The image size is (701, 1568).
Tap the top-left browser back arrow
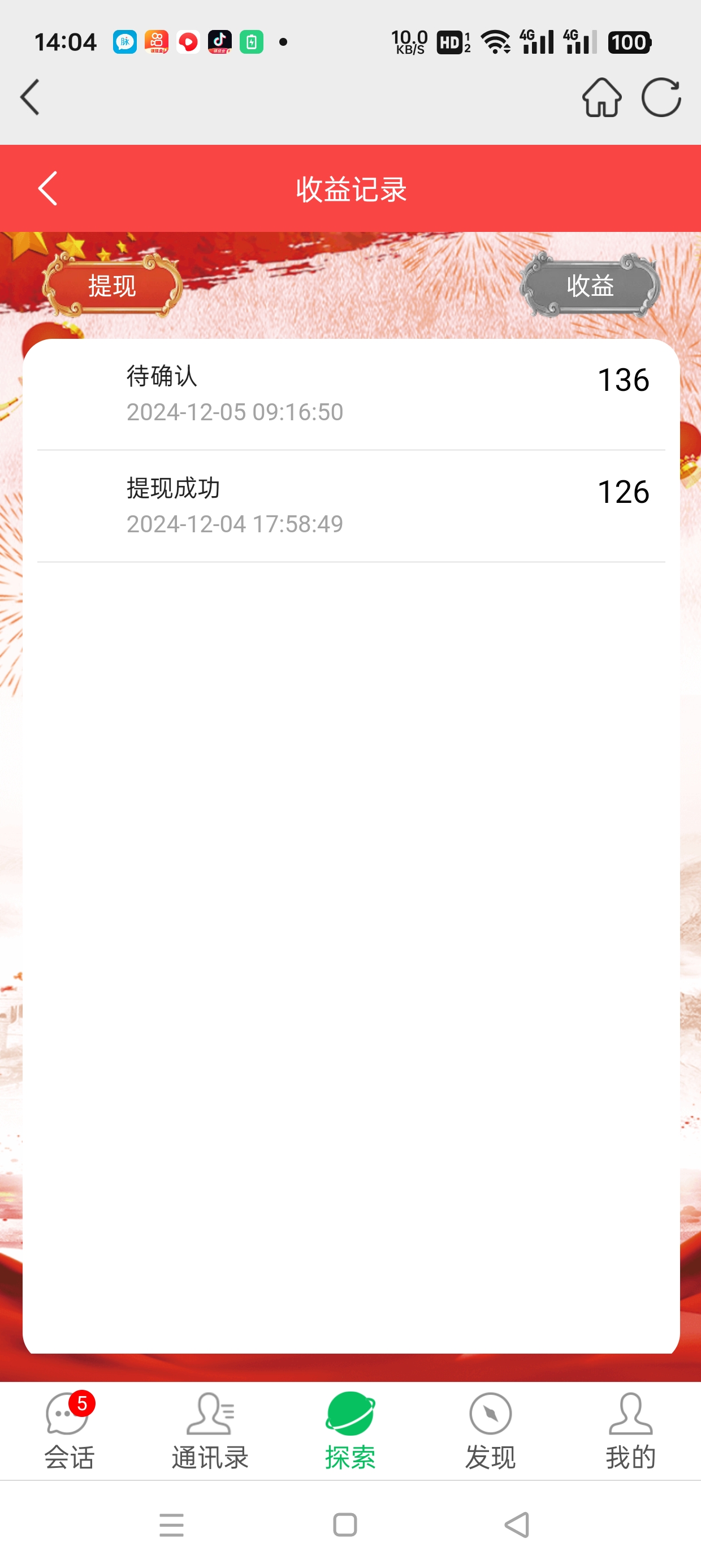30,97
